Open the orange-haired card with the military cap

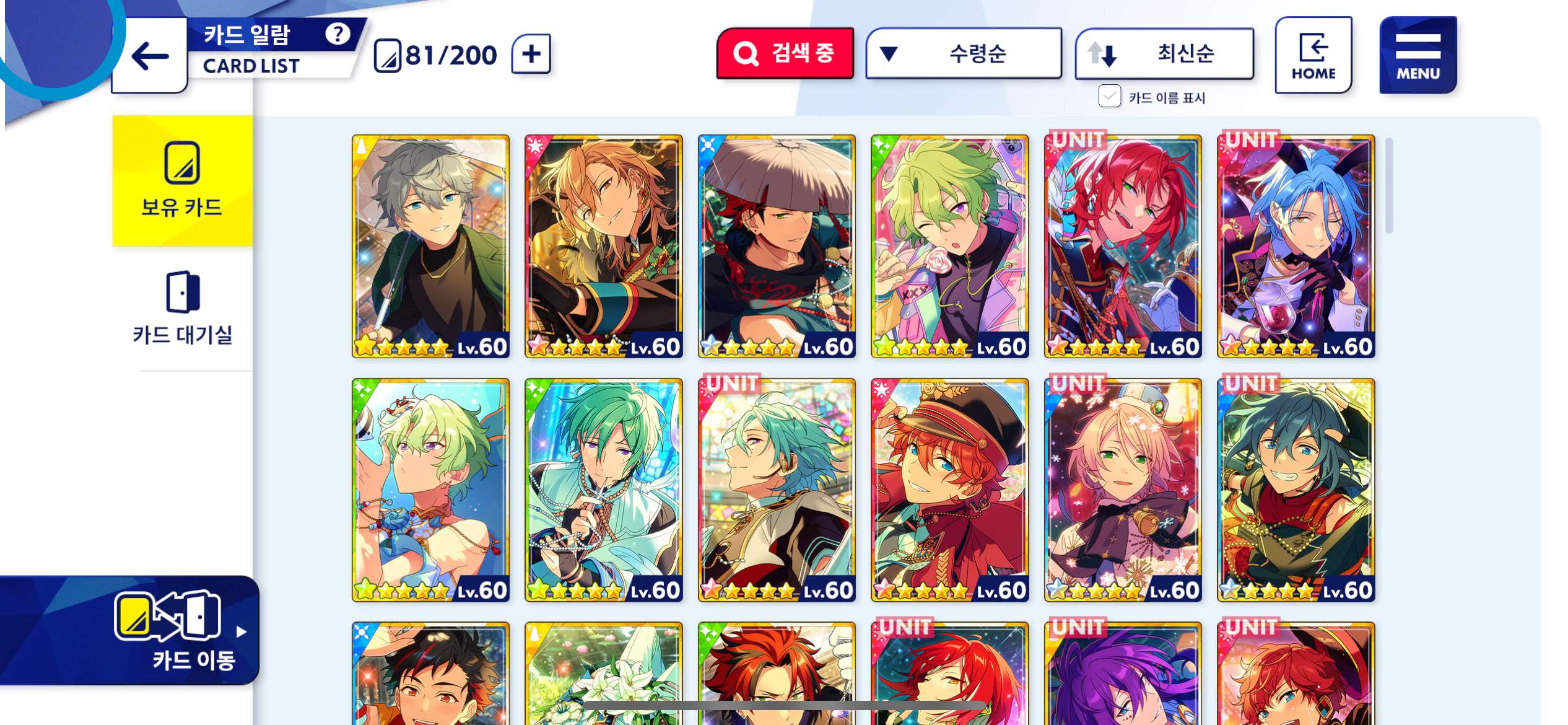949,490
